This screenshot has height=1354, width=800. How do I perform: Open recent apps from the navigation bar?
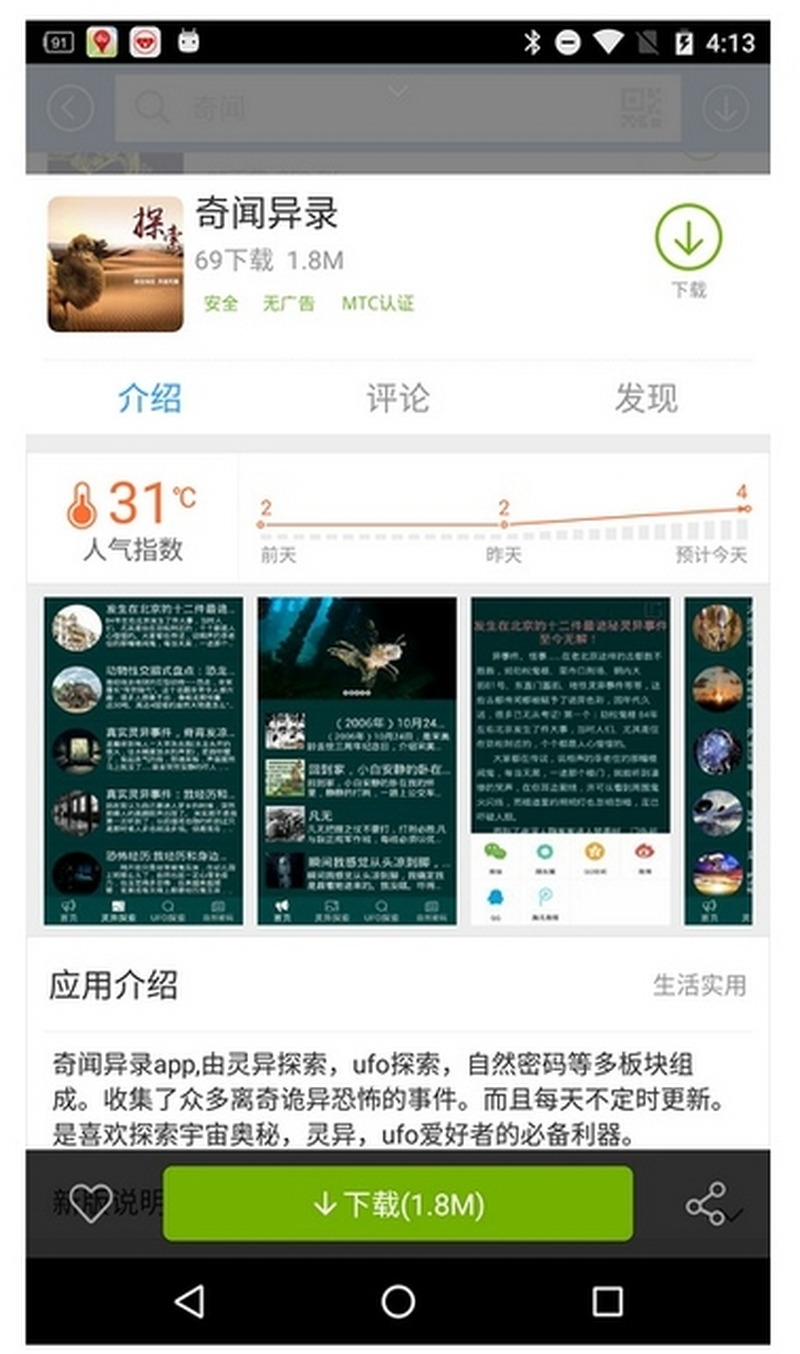(x=607, y=1301)
